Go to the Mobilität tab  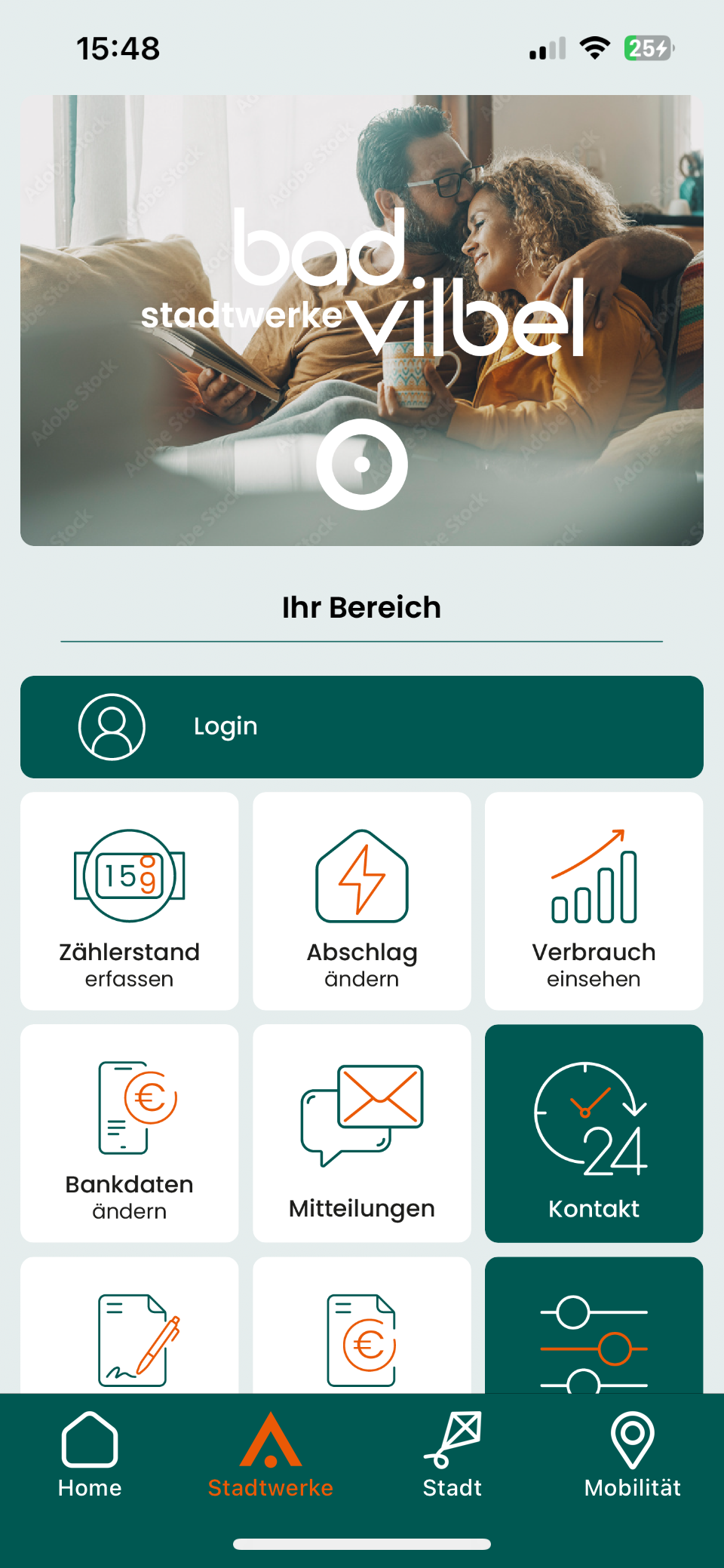pos(632,1456)
